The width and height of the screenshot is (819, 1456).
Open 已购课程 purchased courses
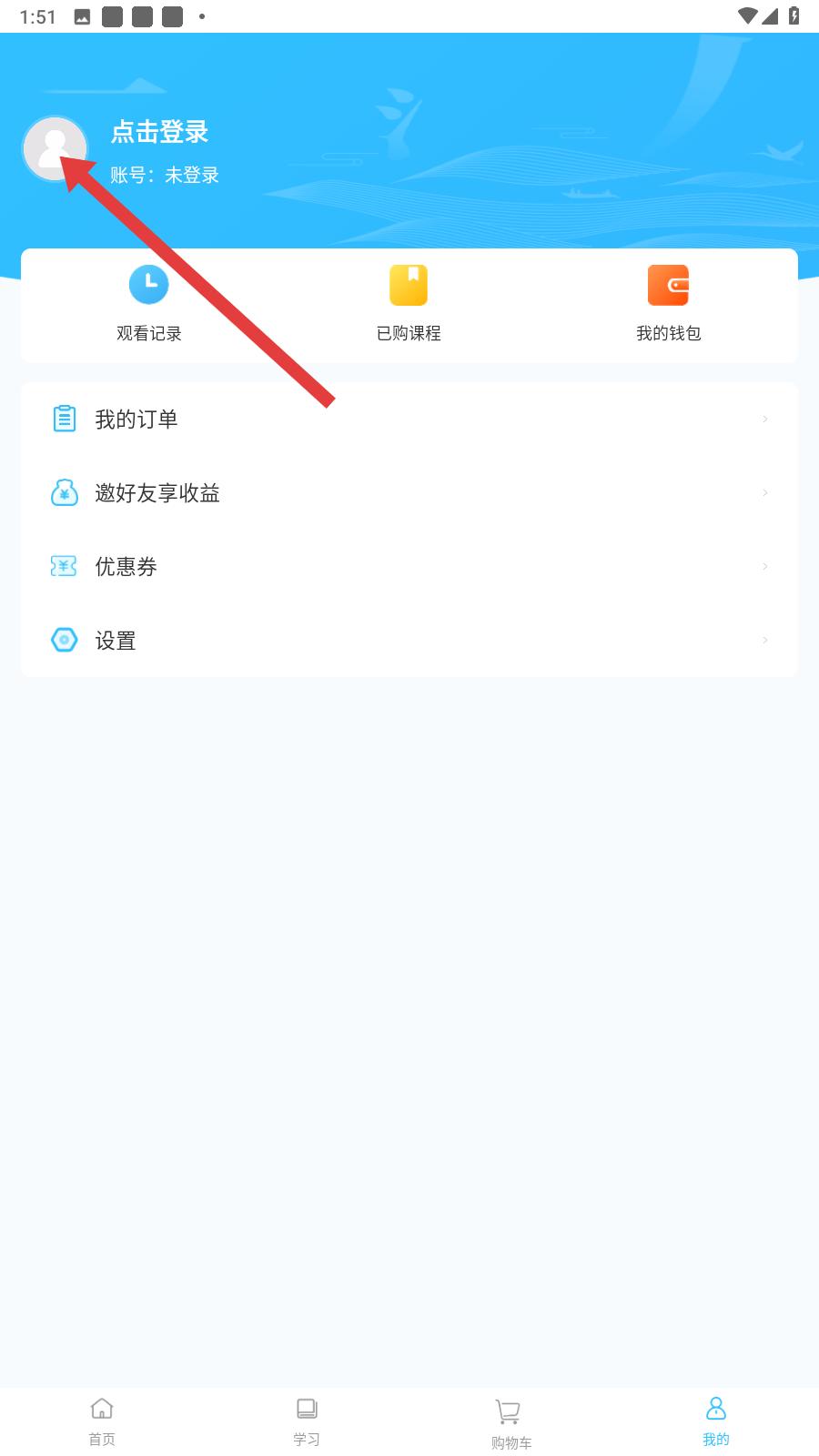point(409,304)
